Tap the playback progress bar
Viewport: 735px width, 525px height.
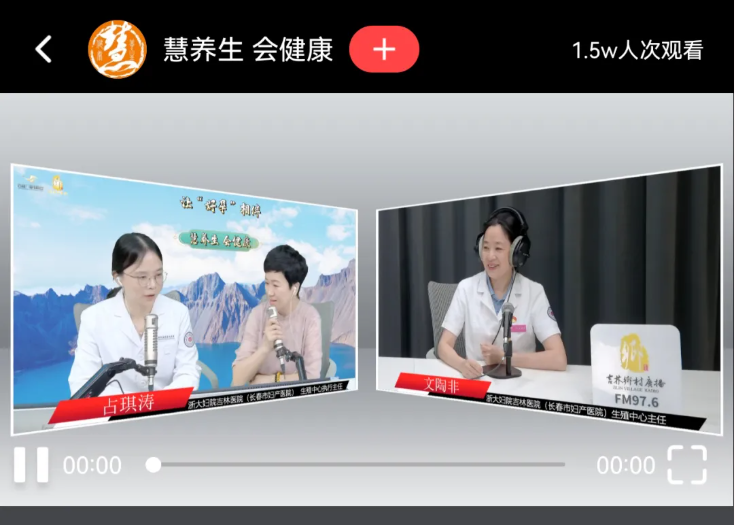point(360,465)
